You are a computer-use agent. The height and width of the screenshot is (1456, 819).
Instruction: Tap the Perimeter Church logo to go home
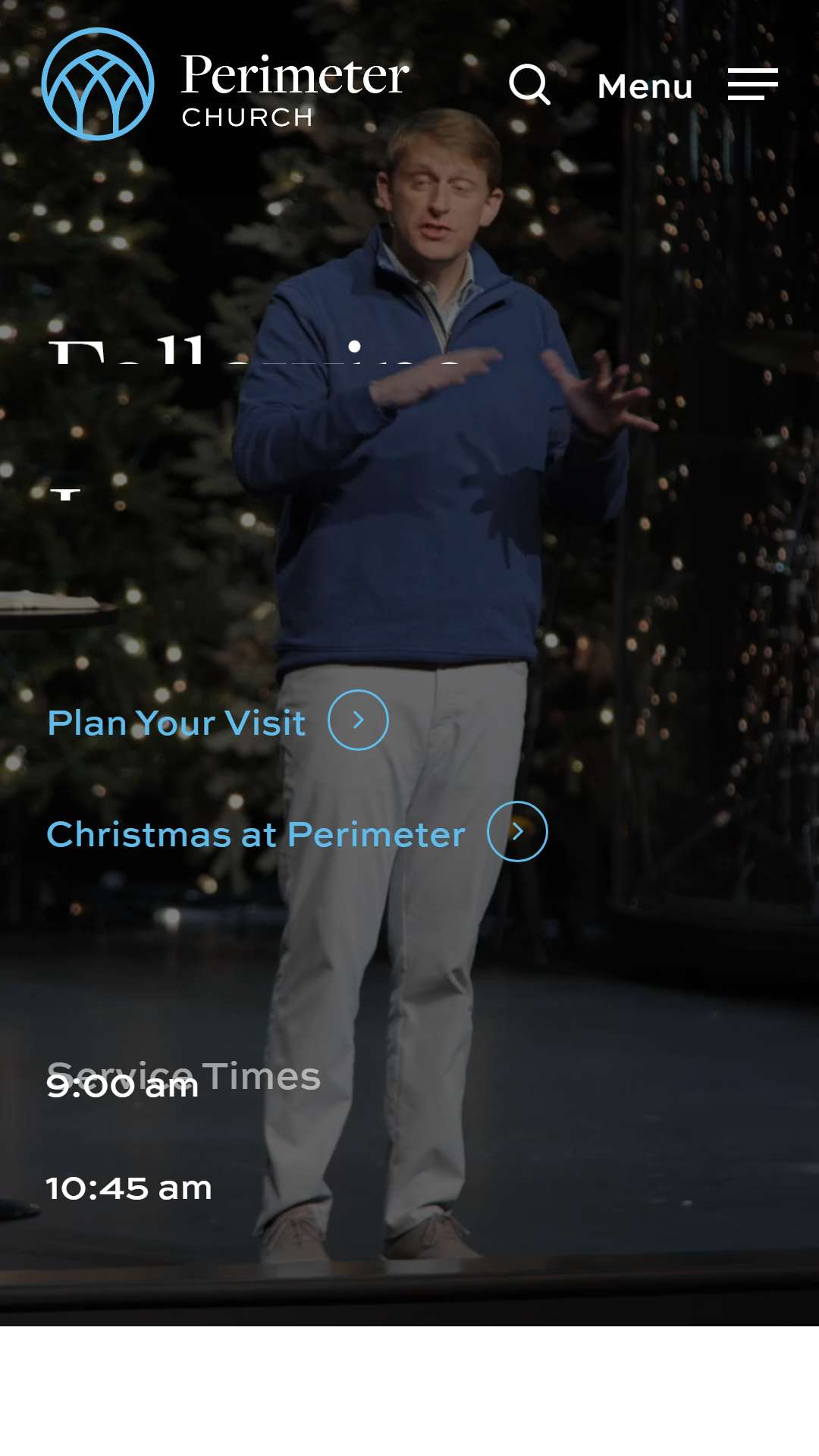point(226,84)
